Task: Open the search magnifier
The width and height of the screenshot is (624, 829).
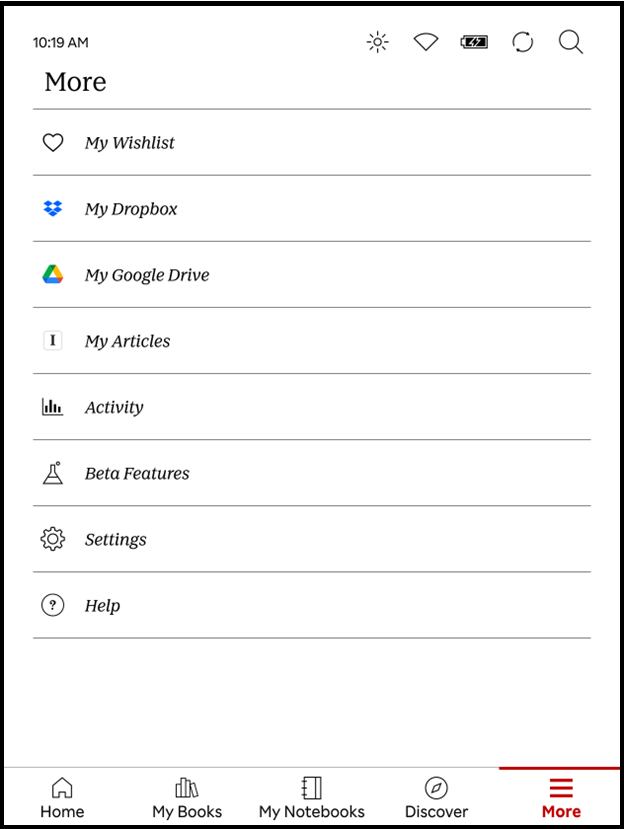Action: (x=570, y=42)
